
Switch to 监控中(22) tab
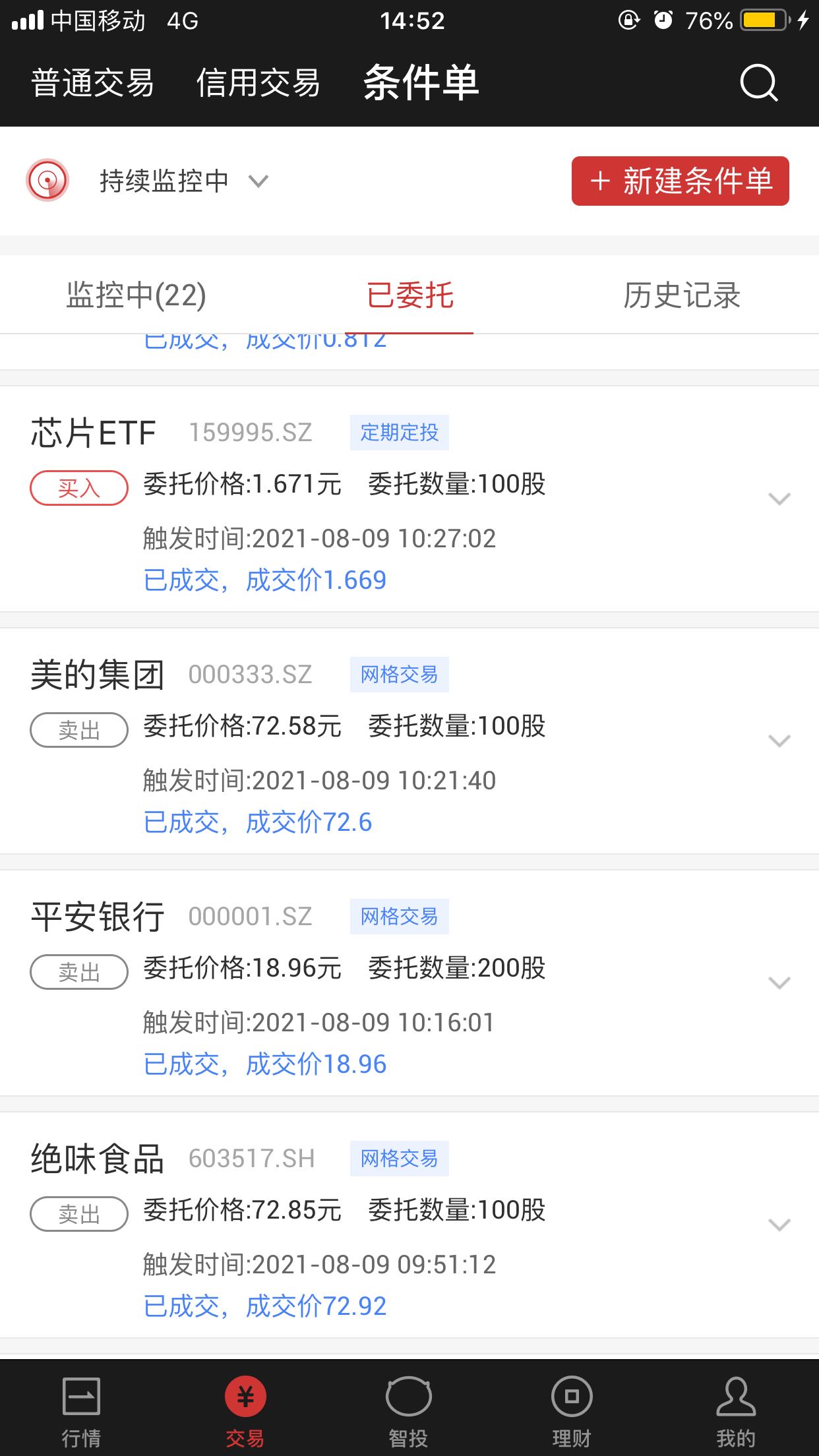tap(136, 295)
